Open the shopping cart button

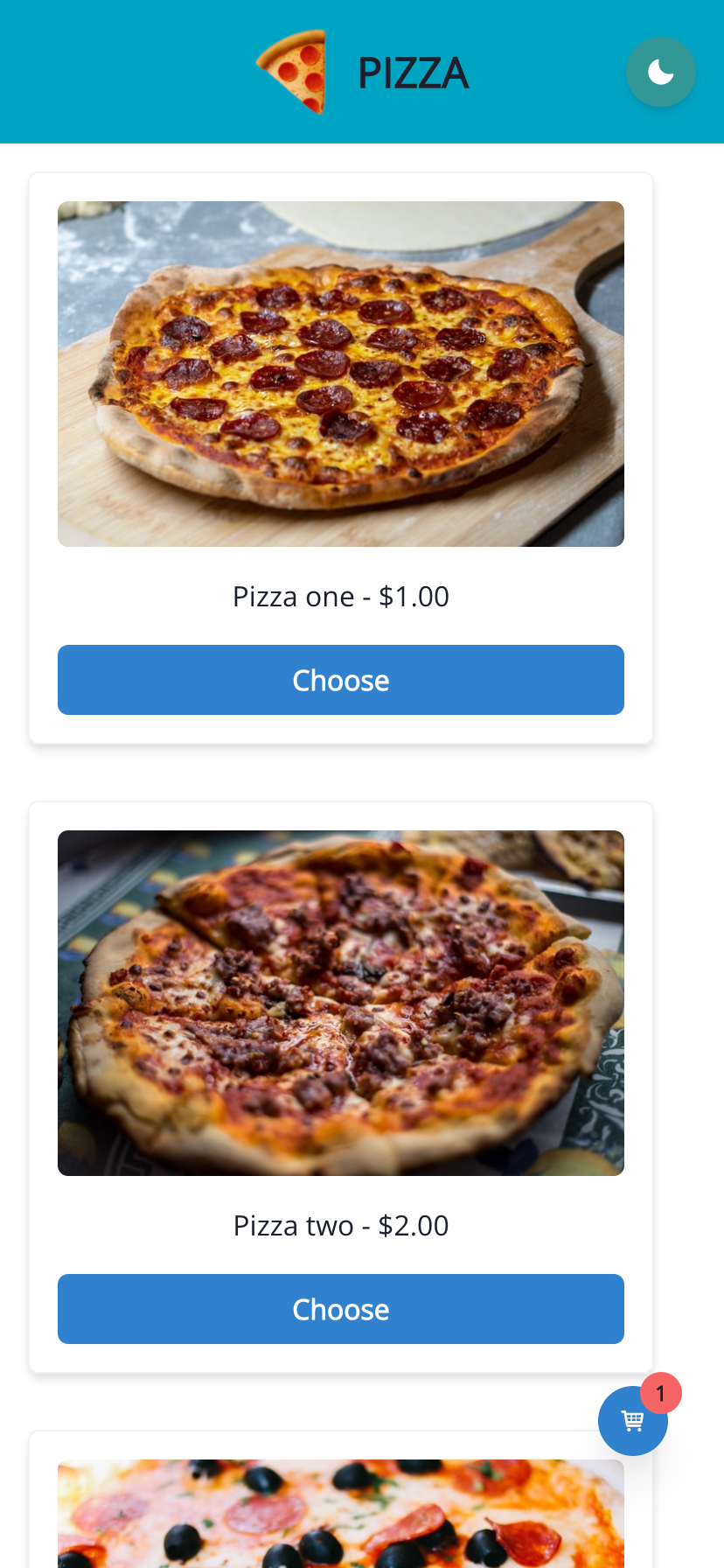pos(632,1421)
